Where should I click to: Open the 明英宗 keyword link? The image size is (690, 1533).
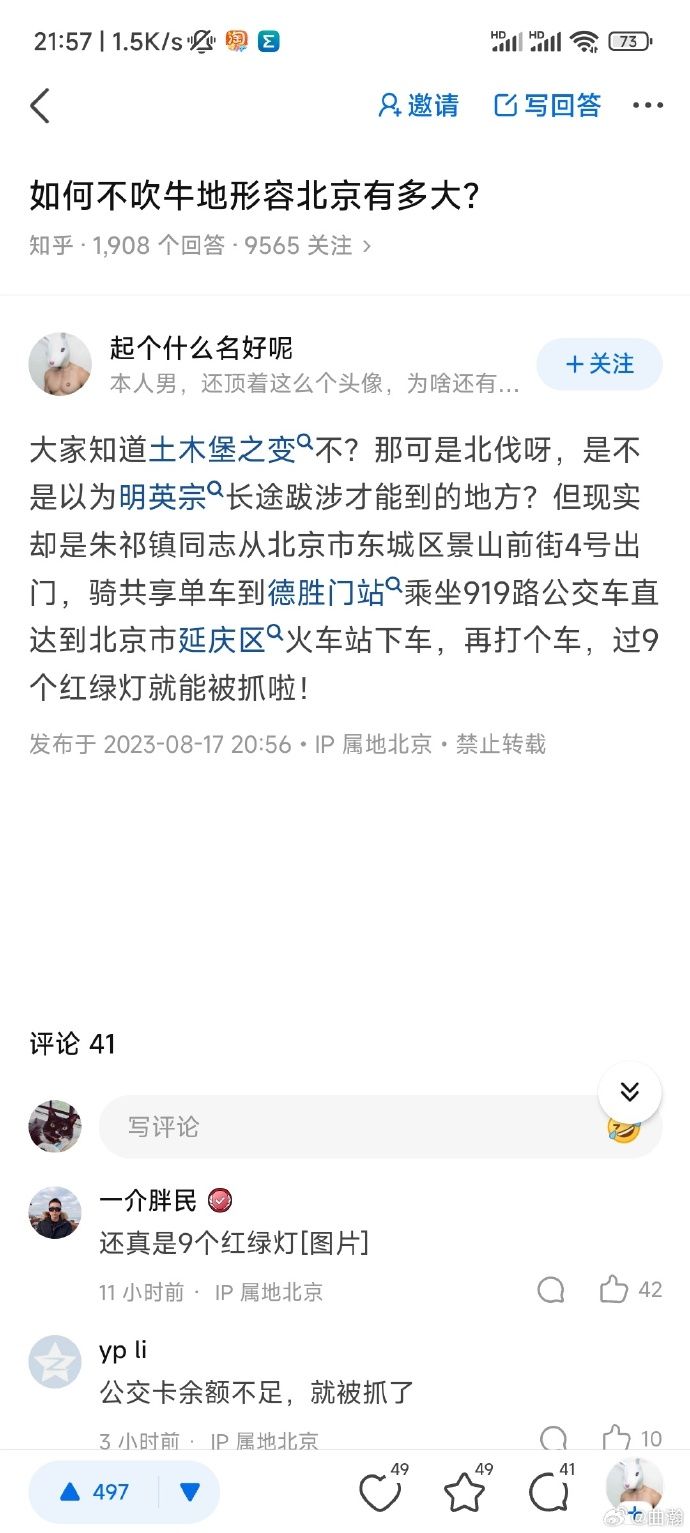[162, 497]
